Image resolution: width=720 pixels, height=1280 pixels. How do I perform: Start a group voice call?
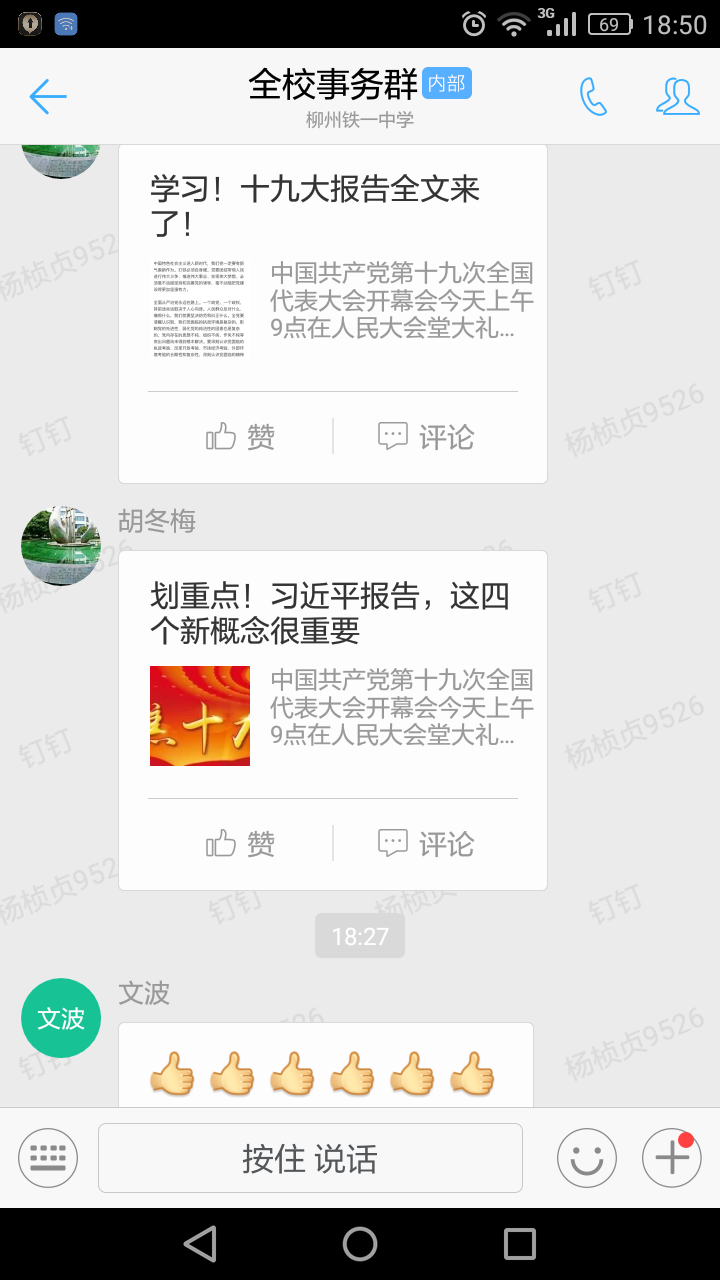pos(593,96)
